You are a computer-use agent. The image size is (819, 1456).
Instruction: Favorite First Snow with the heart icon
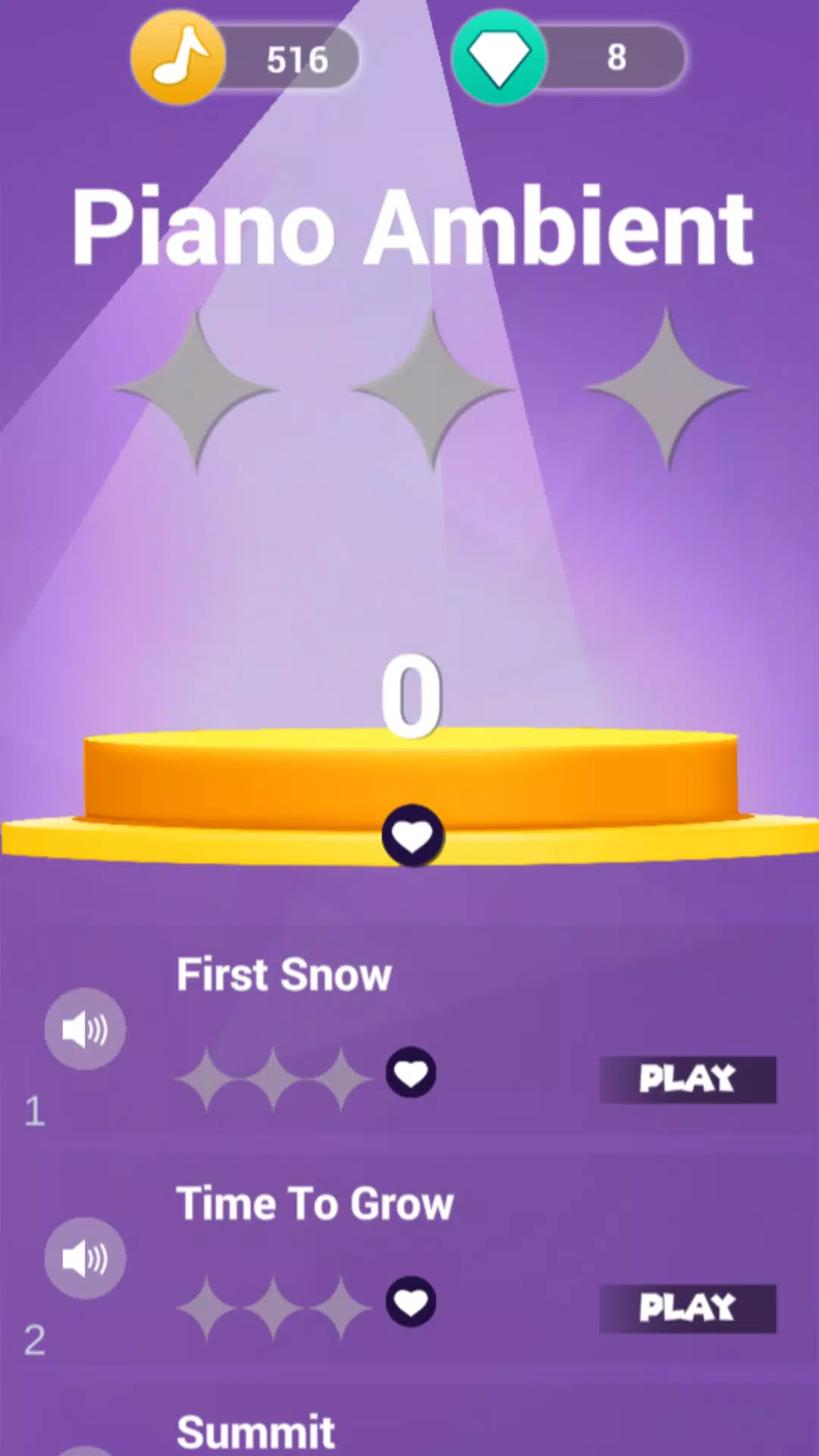(x=411, y=1072)
